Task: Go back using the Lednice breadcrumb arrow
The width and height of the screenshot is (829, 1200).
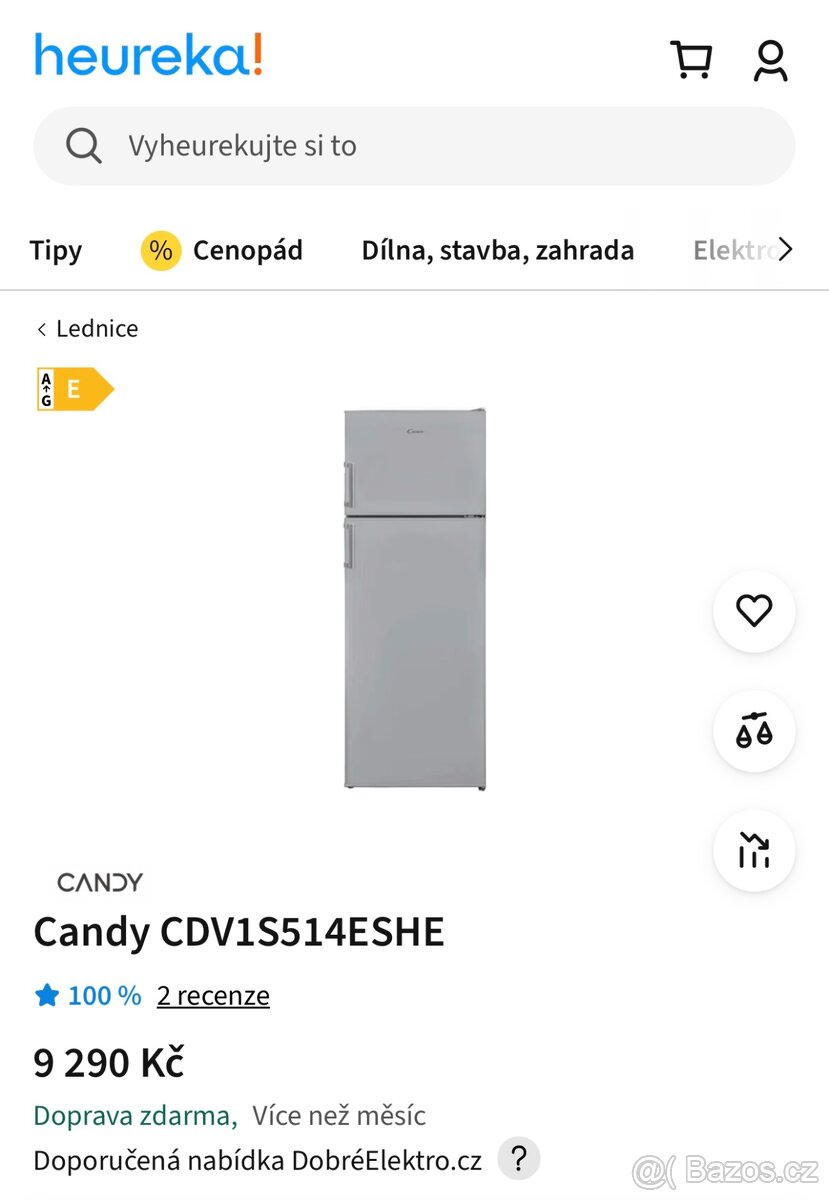Action: pyautogui.click(x=41, y=328)
